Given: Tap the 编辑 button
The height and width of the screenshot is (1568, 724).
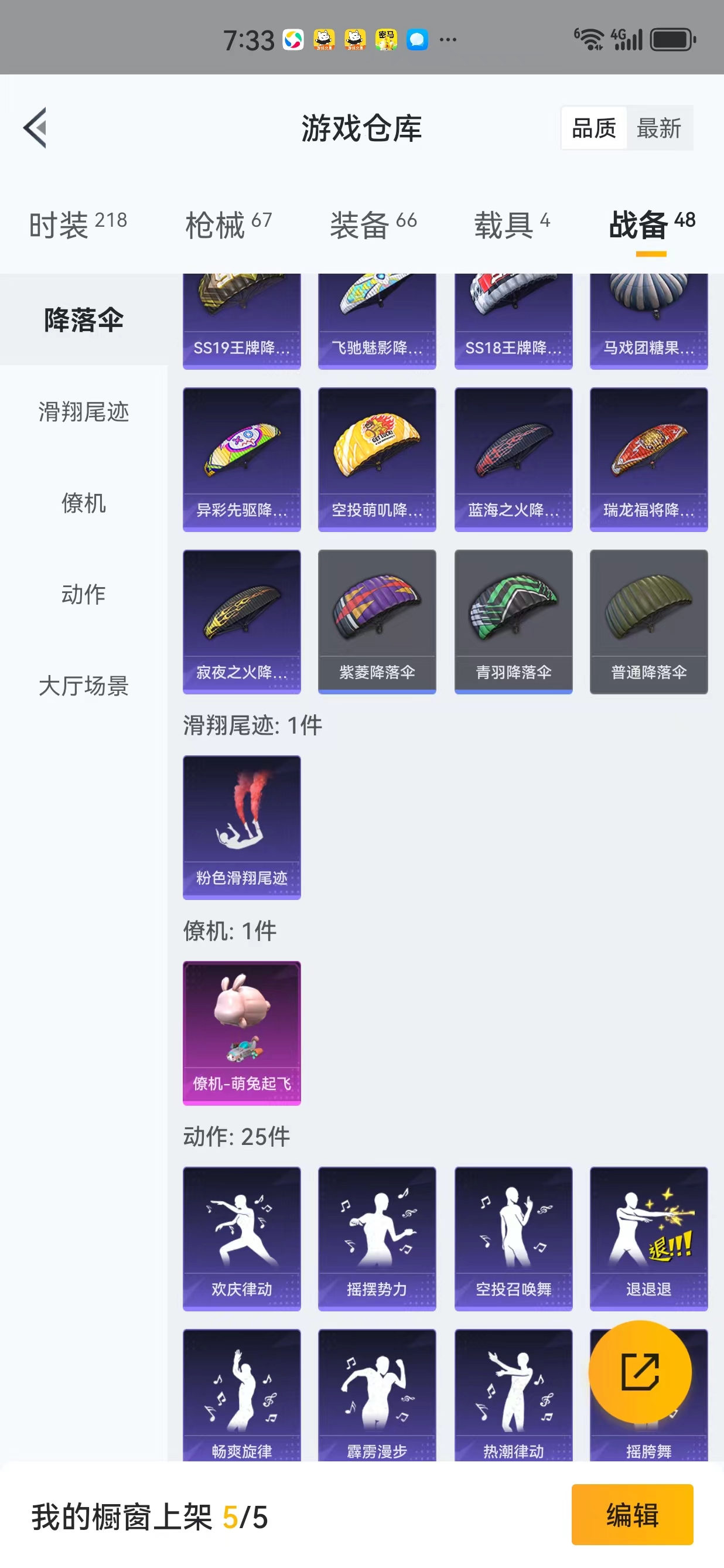Looking at the screenshot, I should (x=632, y=1514).
